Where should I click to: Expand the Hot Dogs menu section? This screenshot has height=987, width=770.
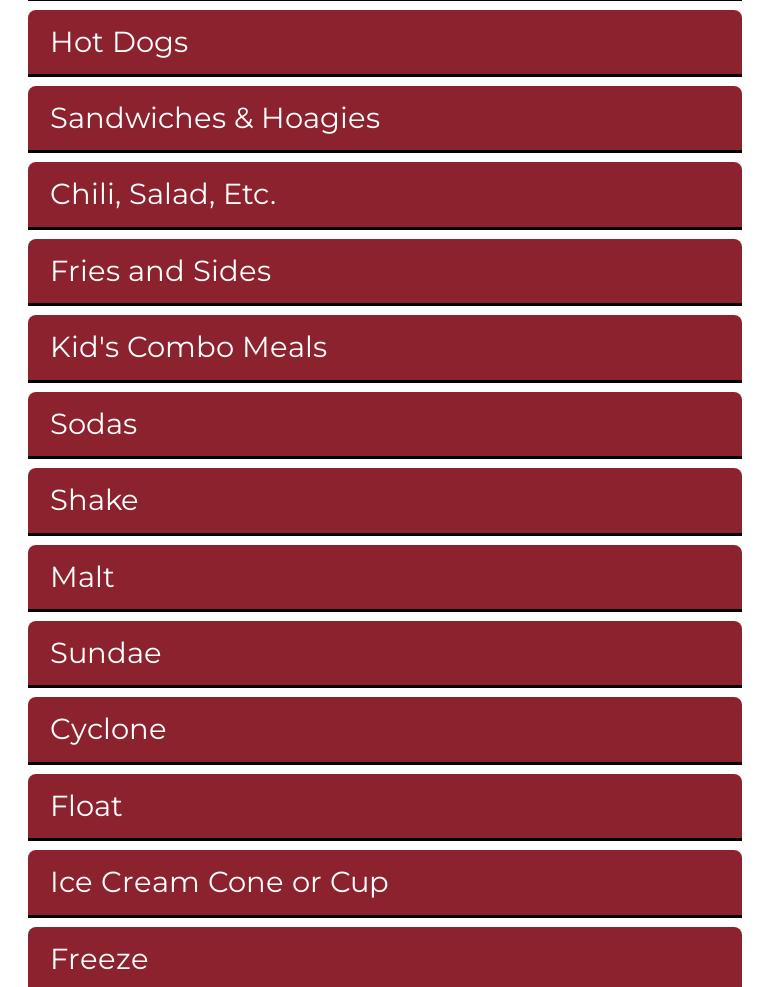pyautogui.click(x=384, y=43)
